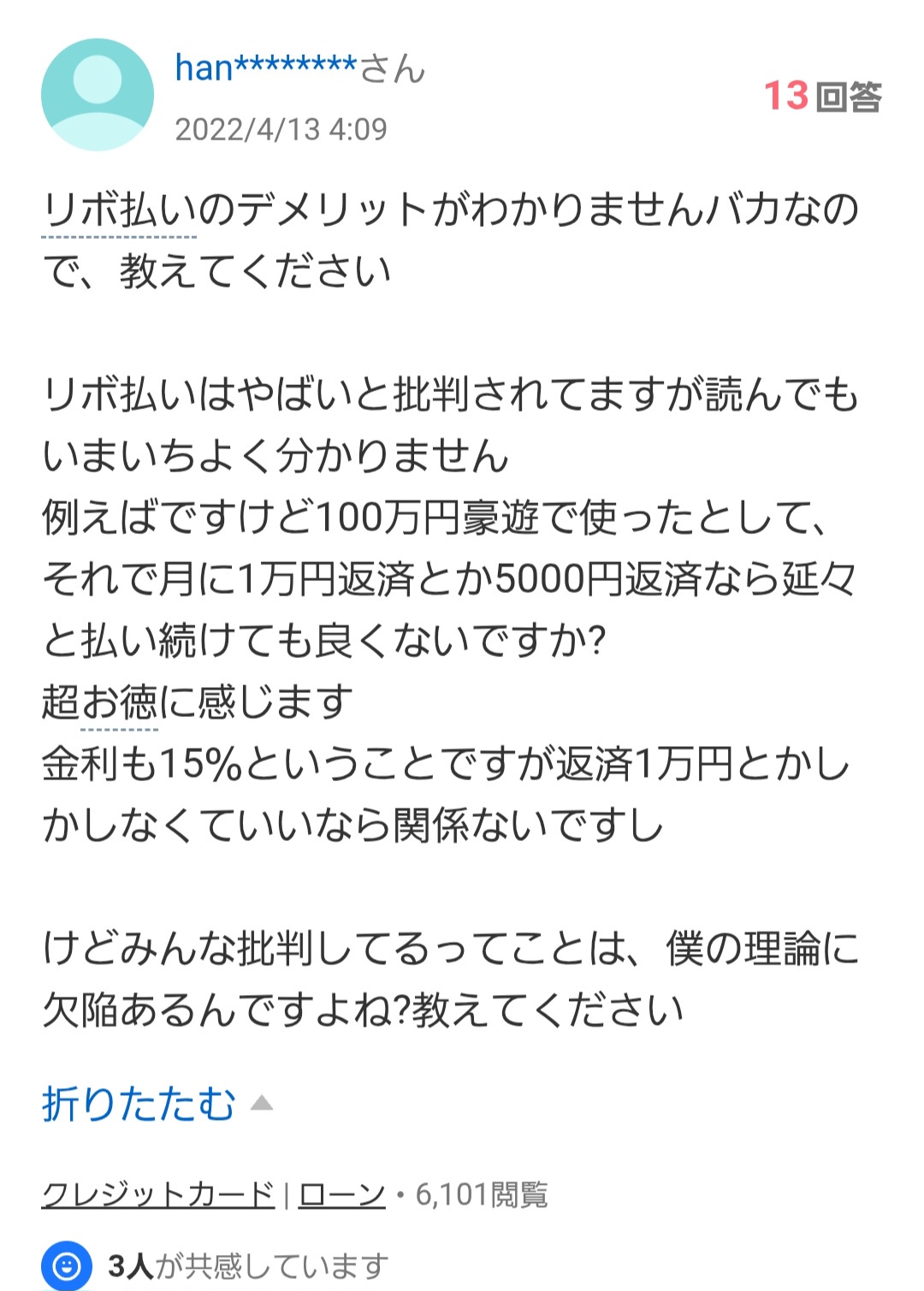View the 13回答 answers list
The height and width of the screenshot is (1291, 924).
tap(826, 98)
